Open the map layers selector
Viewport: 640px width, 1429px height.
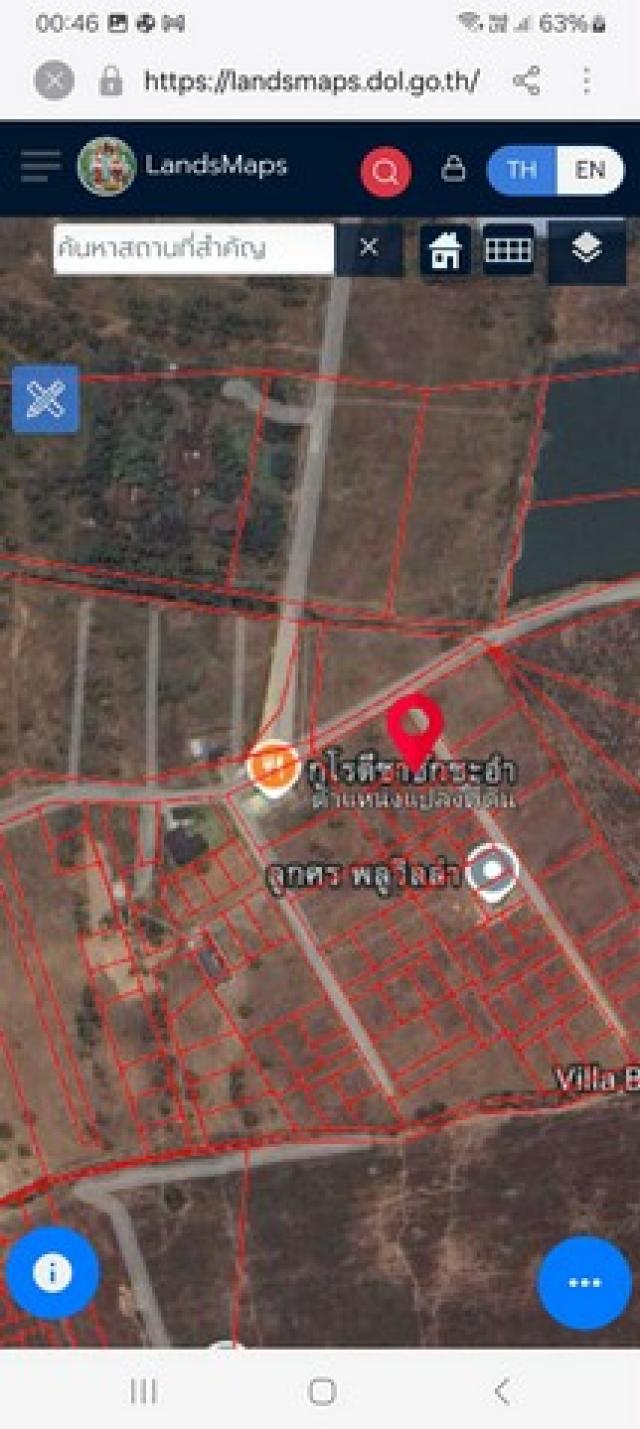click(x=586, y=248)
